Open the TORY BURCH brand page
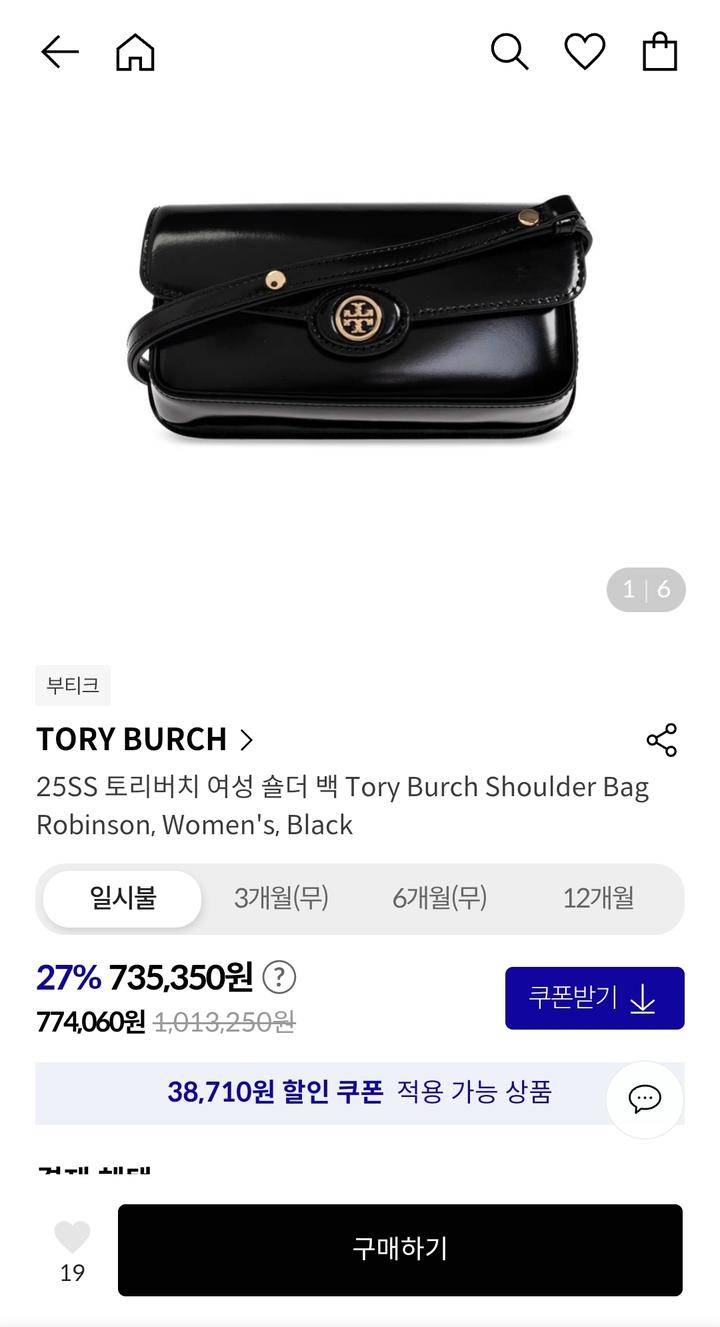This screenshot has height=1327, width=720. (x=145, y=740)
